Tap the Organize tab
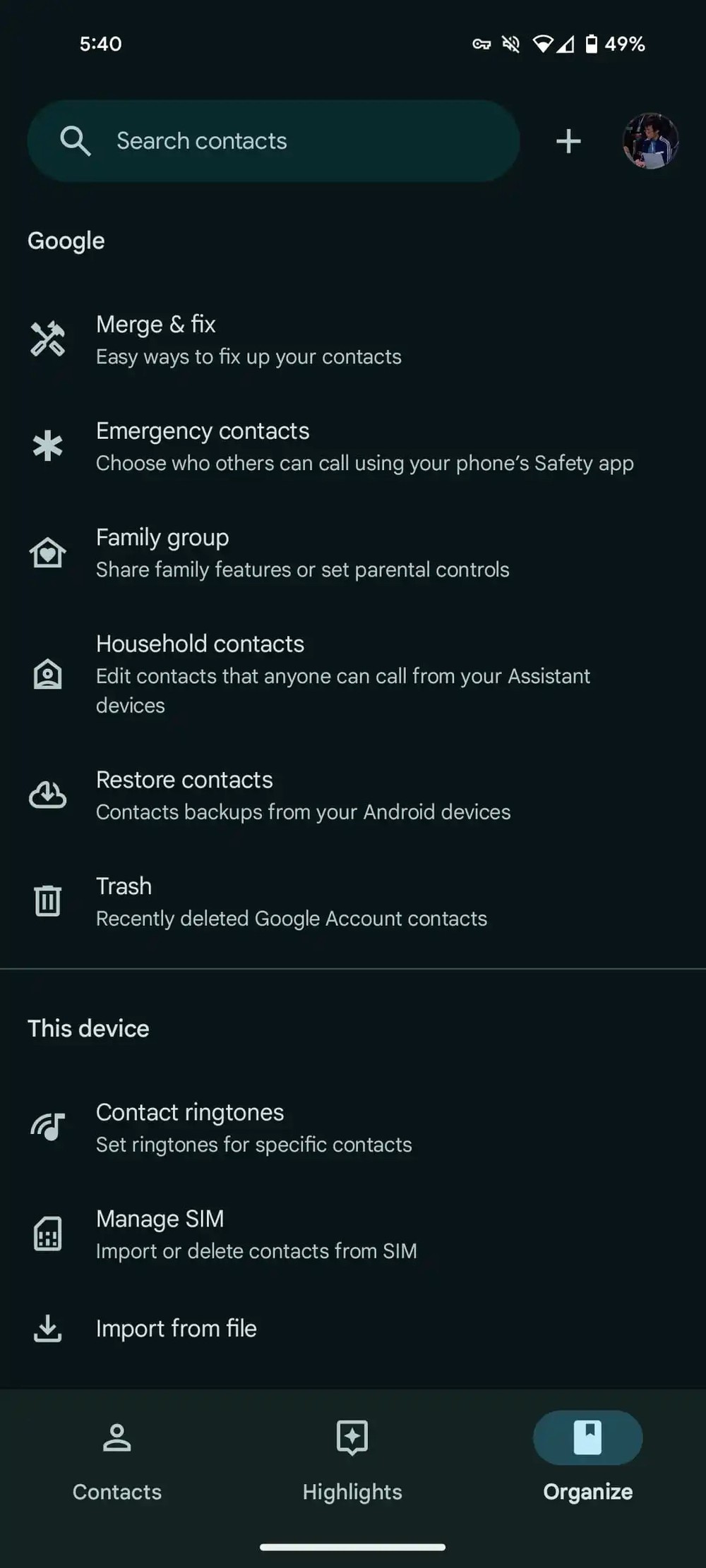The width and height of the screenshot is (706, 1568). tap(587, 1461)
